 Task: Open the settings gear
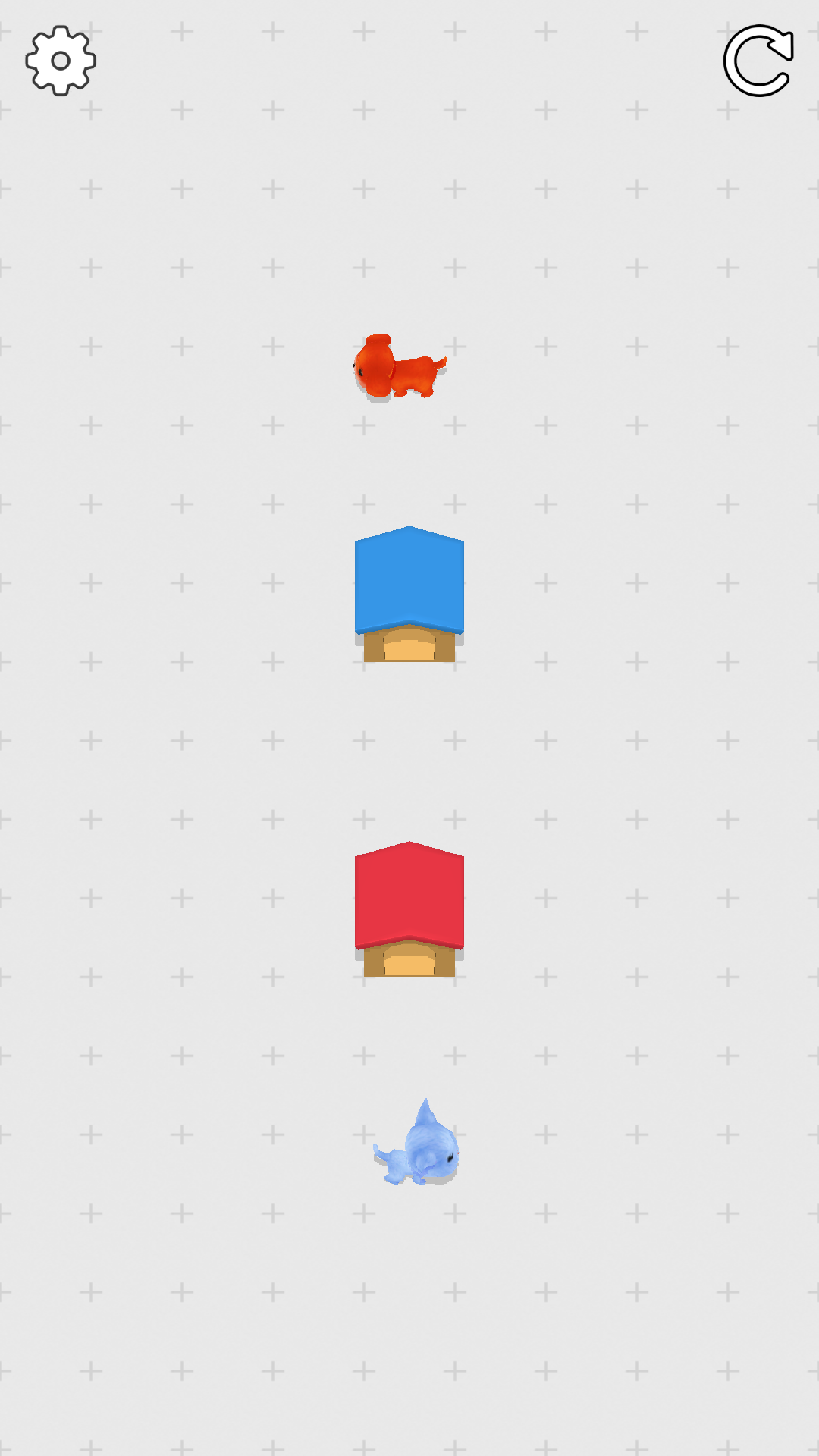pyautogui.click(x=61, y=61)
